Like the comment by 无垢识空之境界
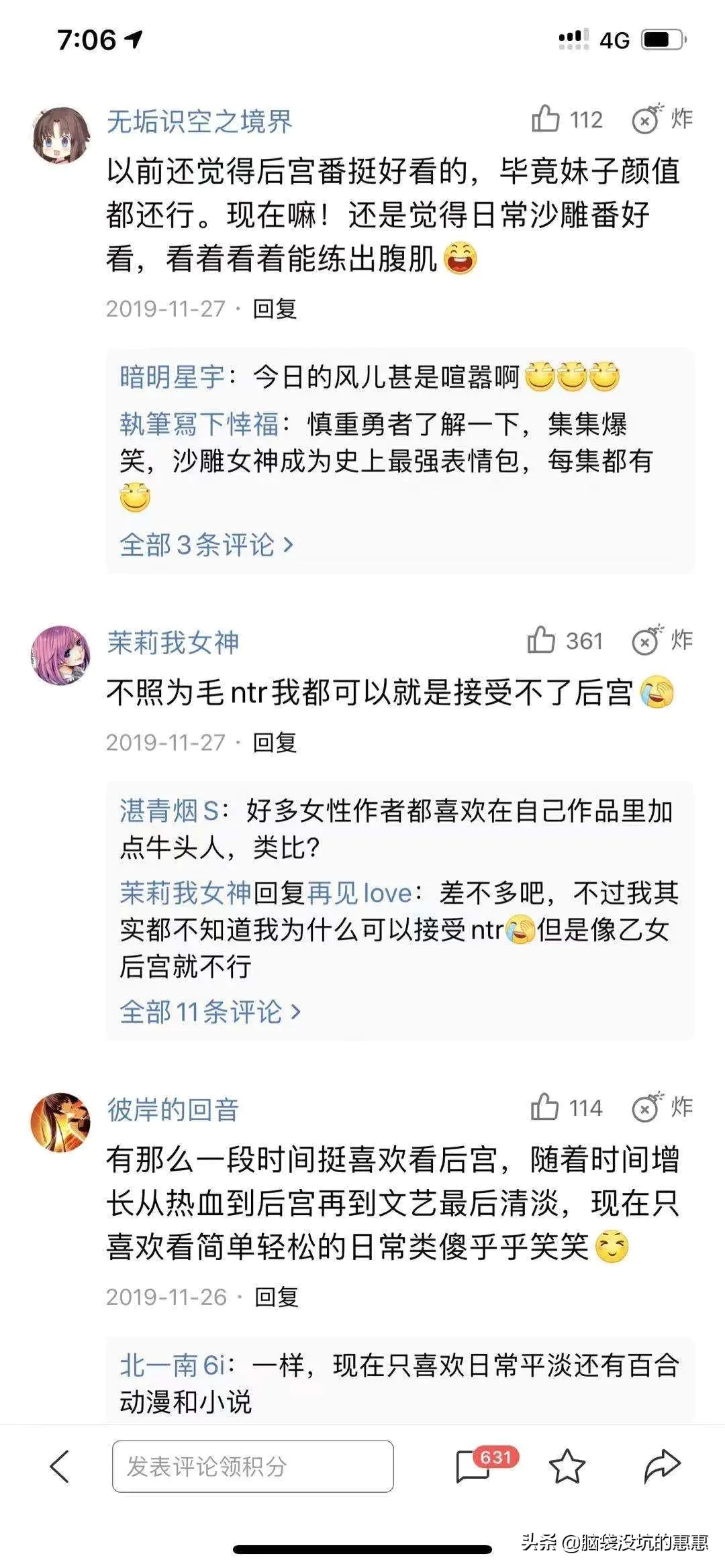 (x=546, y=120)
